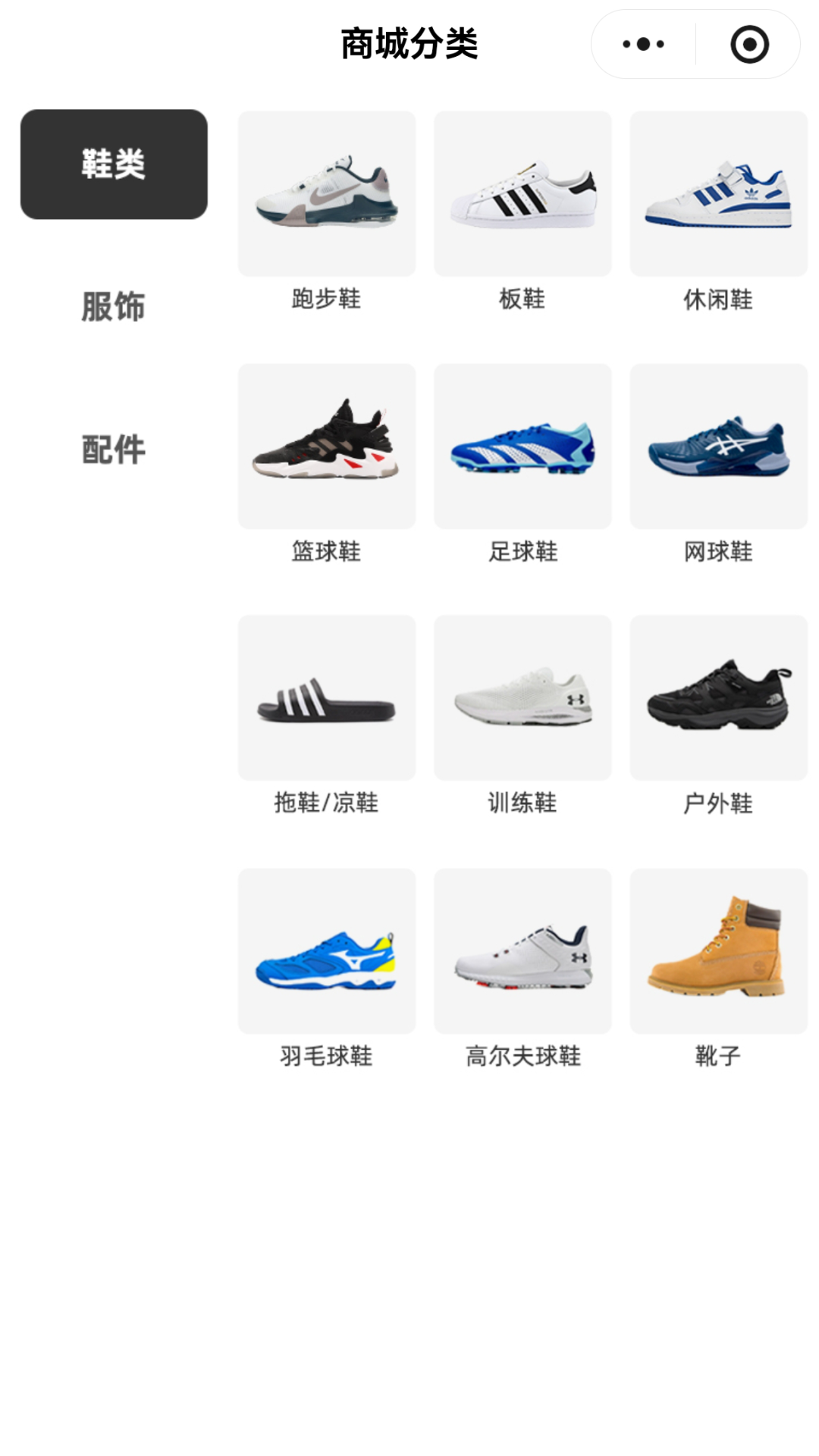The image size is (819, 1456).
Task: Select the 高尔夫球鞋 category
Action: 522,951
